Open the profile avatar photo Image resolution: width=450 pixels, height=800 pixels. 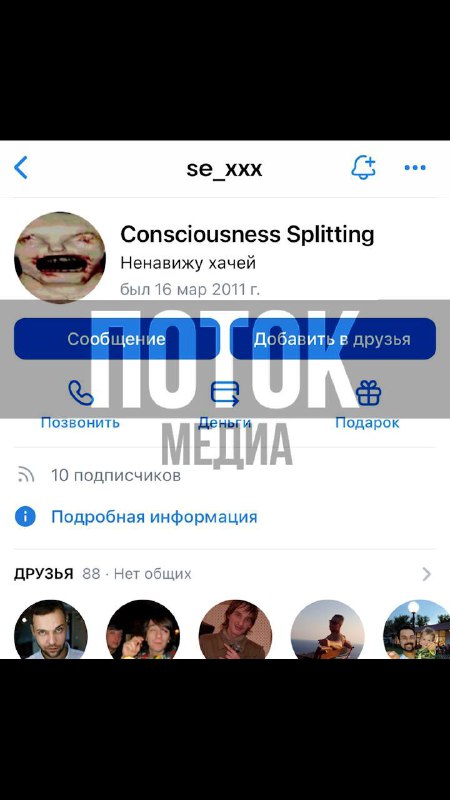click(x=60, y=257)
